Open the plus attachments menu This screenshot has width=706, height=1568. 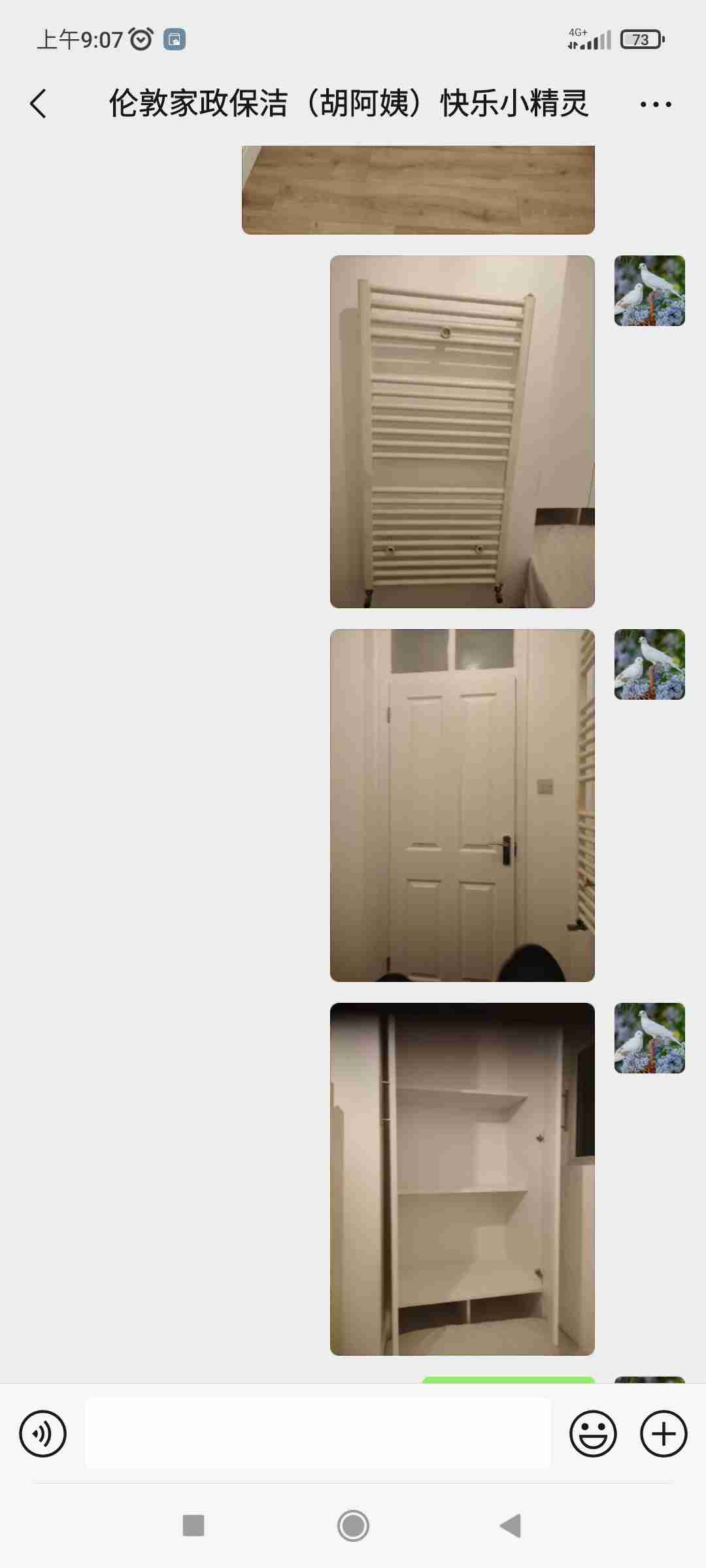[x=663, y=1434]
